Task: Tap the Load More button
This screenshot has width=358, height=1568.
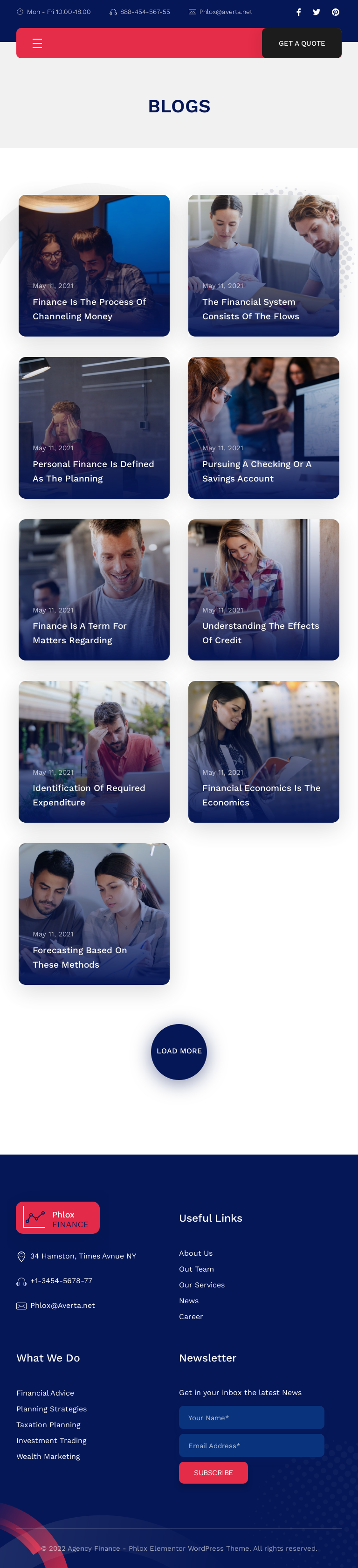Action: (179, 1051)
